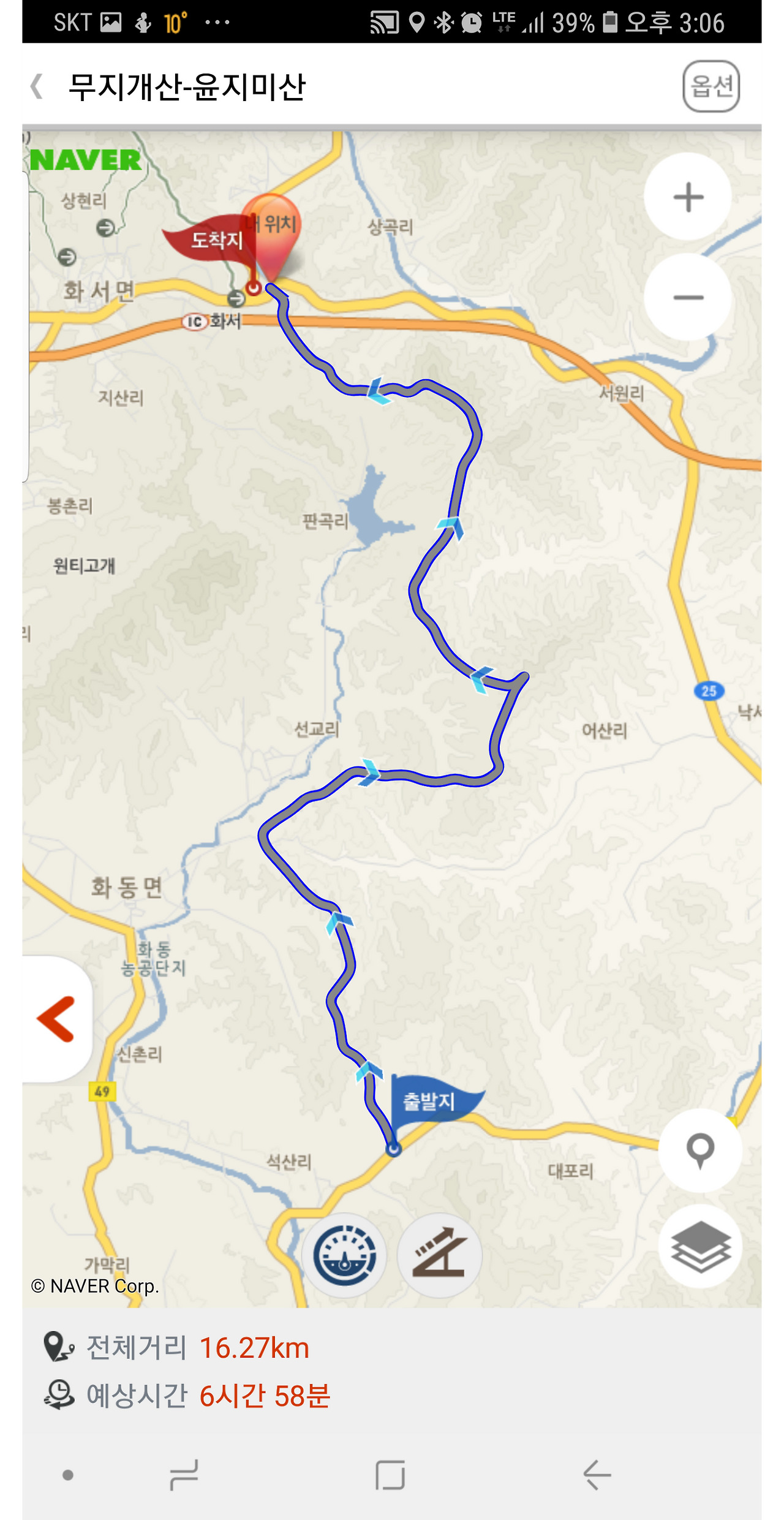Tap the 도착지 destination flag marker
The width and height of the screenshot is (784, 1520).
(213, 240)
